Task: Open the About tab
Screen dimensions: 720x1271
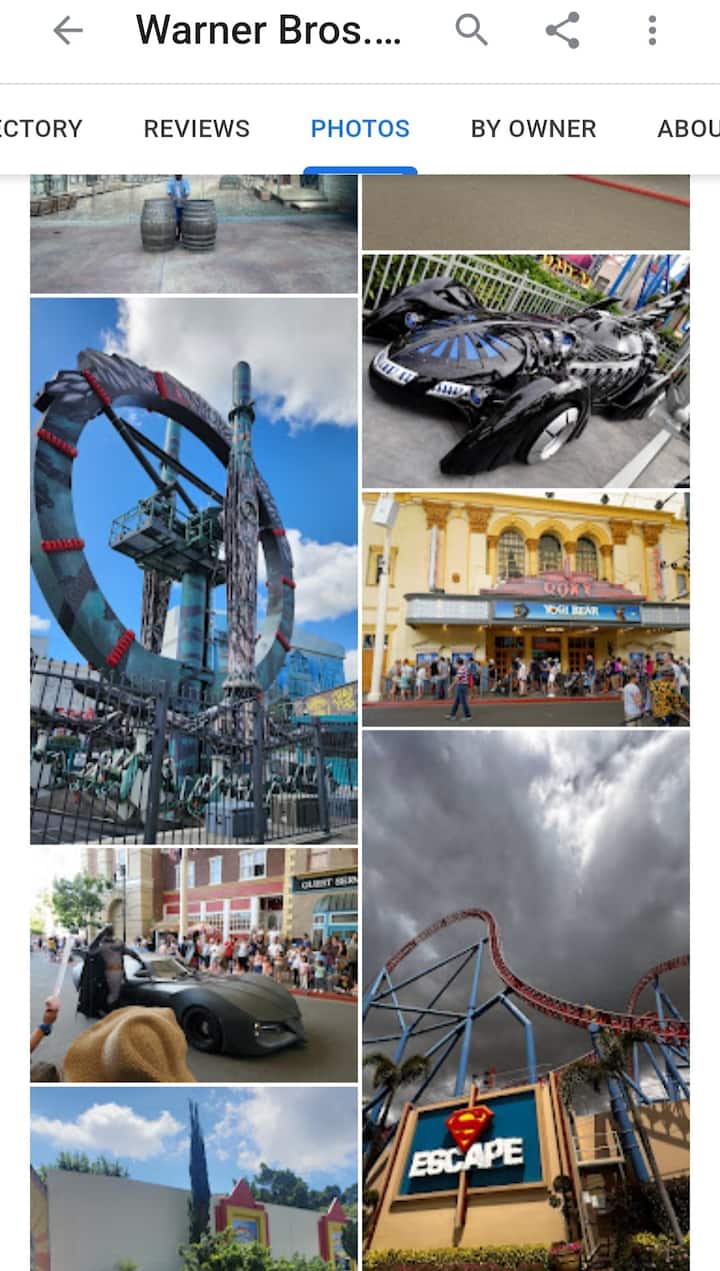Action: pos(688,129)
